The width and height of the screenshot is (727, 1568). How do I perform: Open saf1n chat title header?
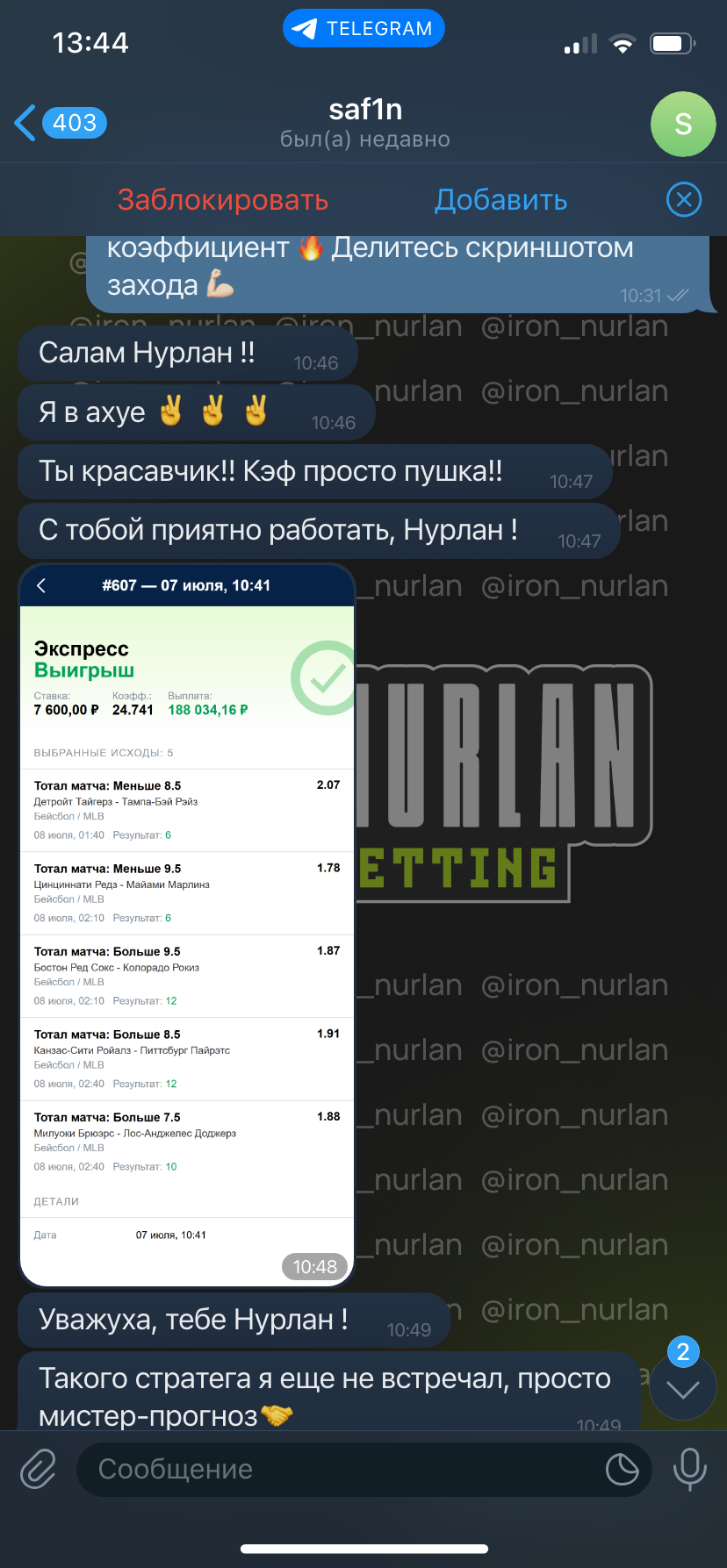pos(365,124)
